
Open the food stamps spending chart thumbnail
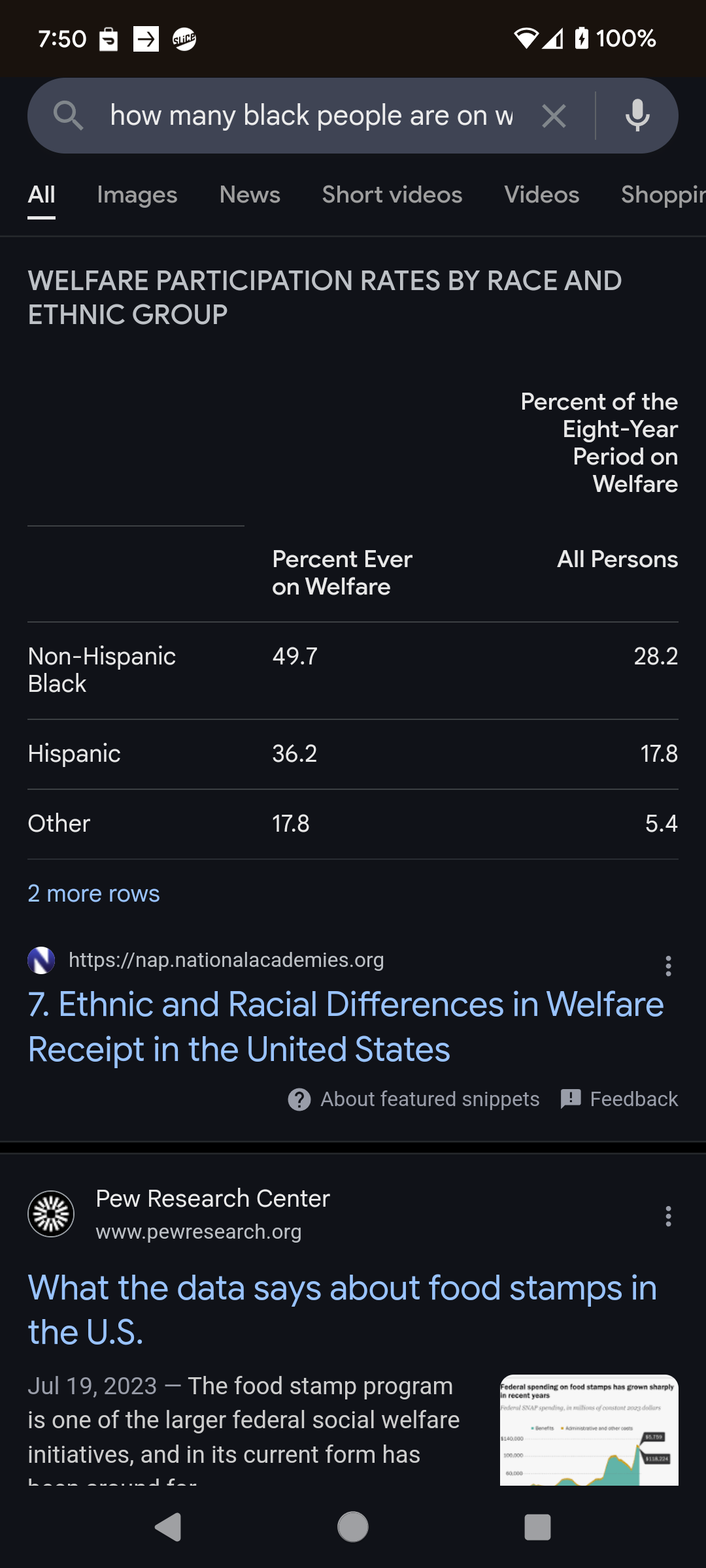[x=589, y=1430]
